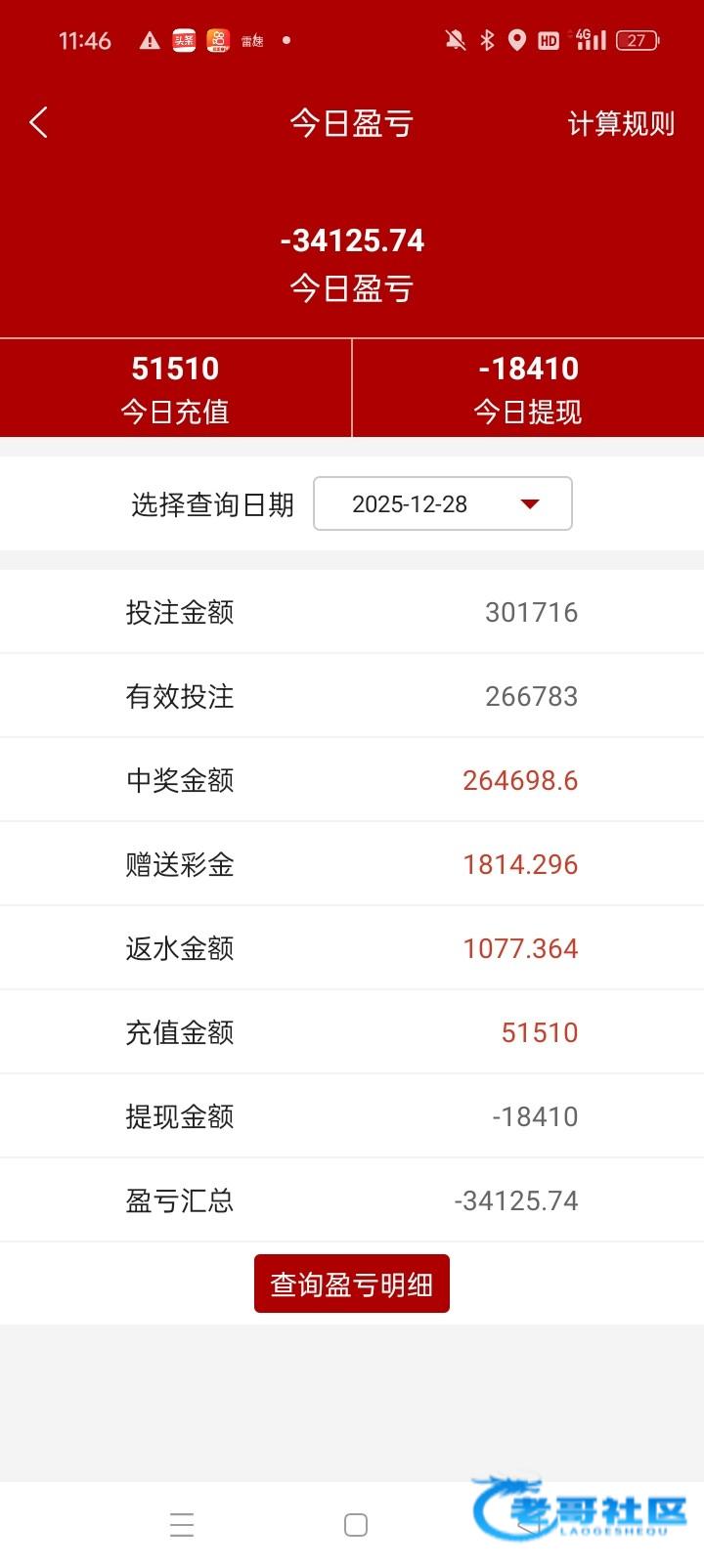Screen dimensions: 704x1568
Task: Go to the system home screen
Action: (356, 1525)
